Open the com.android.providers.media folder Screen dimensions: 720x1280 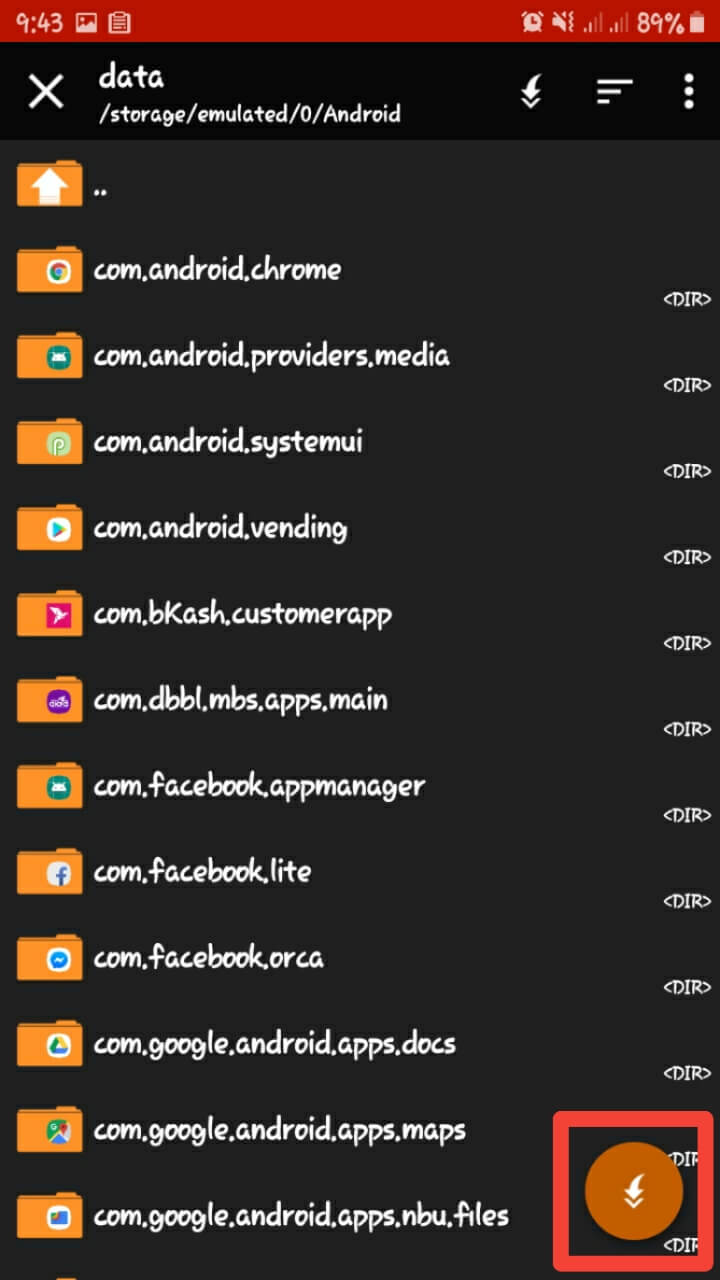pyautogui.click(x=271, y=356)
